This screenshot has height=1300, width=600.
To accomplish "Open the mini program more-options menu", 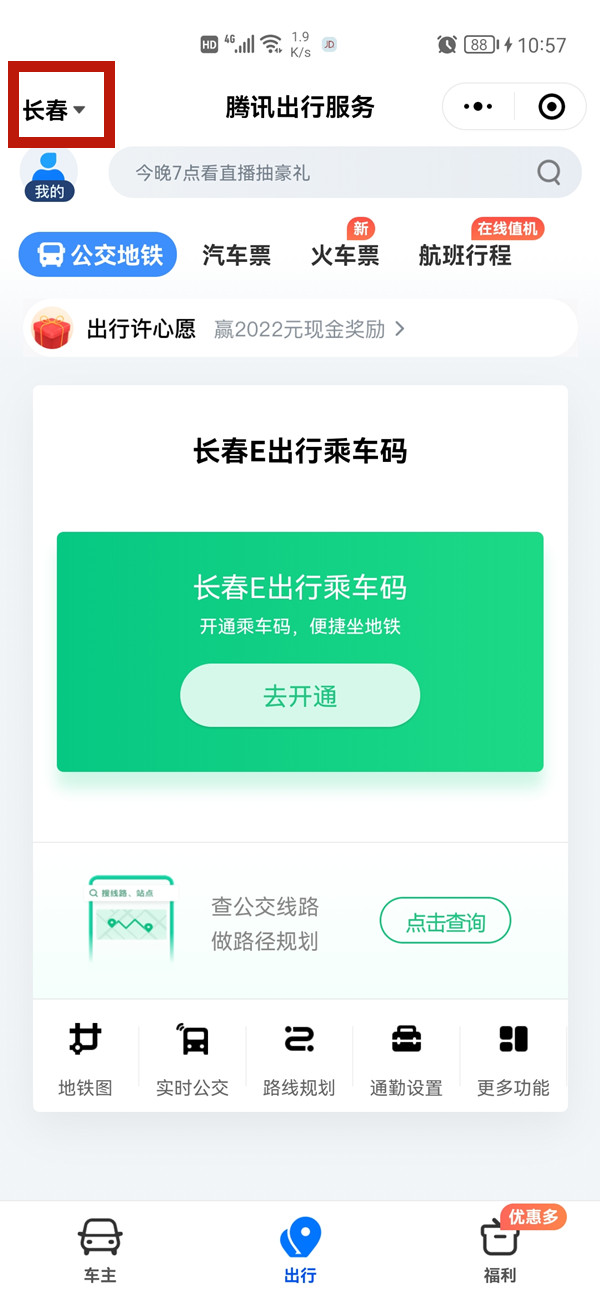I will [479, 107].
